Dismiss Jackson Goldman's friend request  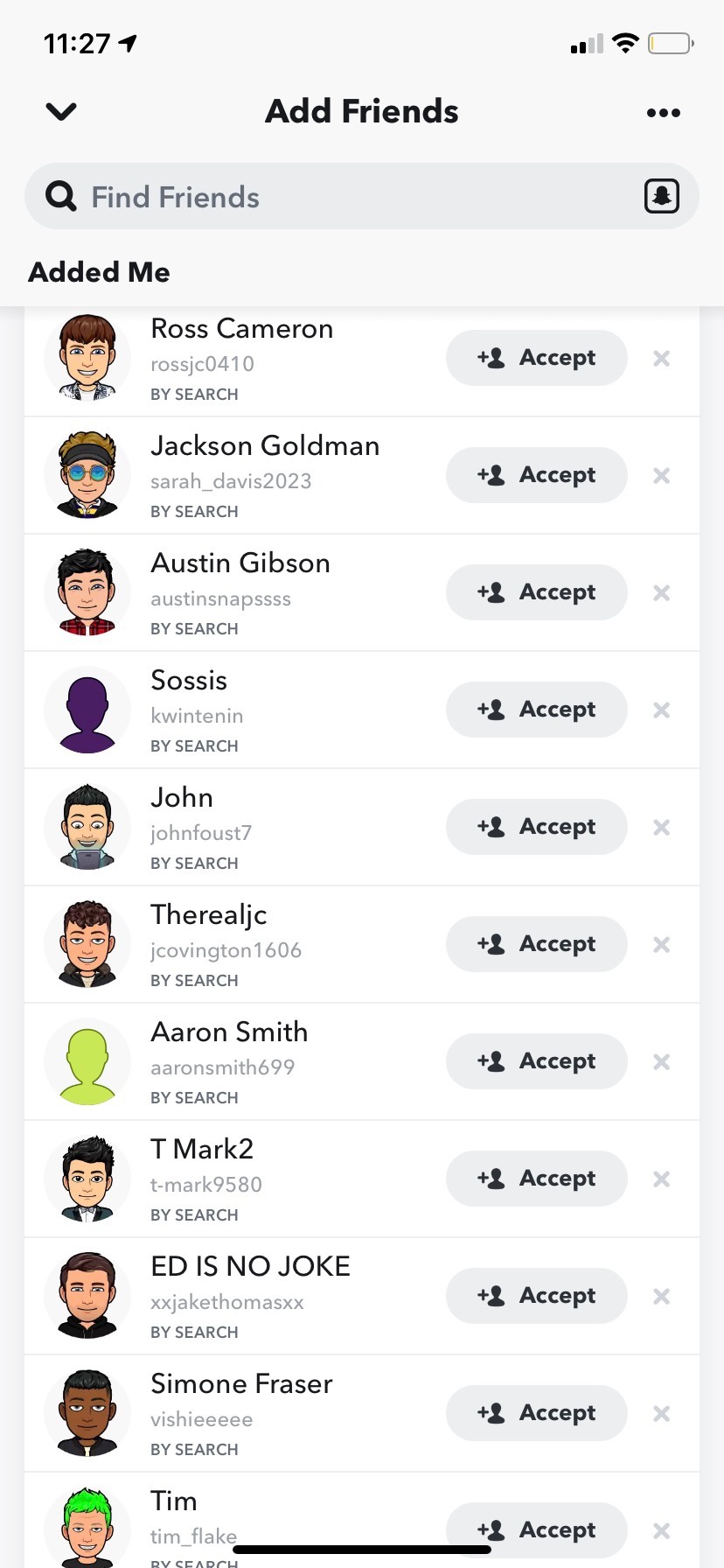pyautogui.click(x=662, y=476)
